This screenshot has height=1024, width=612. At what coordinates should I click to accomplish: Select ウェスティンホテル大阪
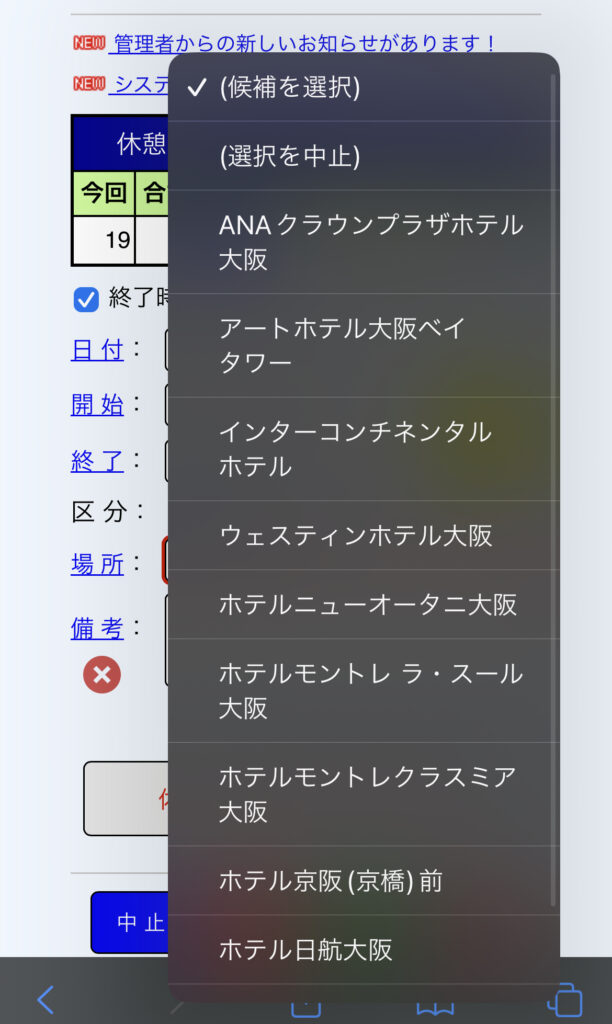[x=363, y=536]
